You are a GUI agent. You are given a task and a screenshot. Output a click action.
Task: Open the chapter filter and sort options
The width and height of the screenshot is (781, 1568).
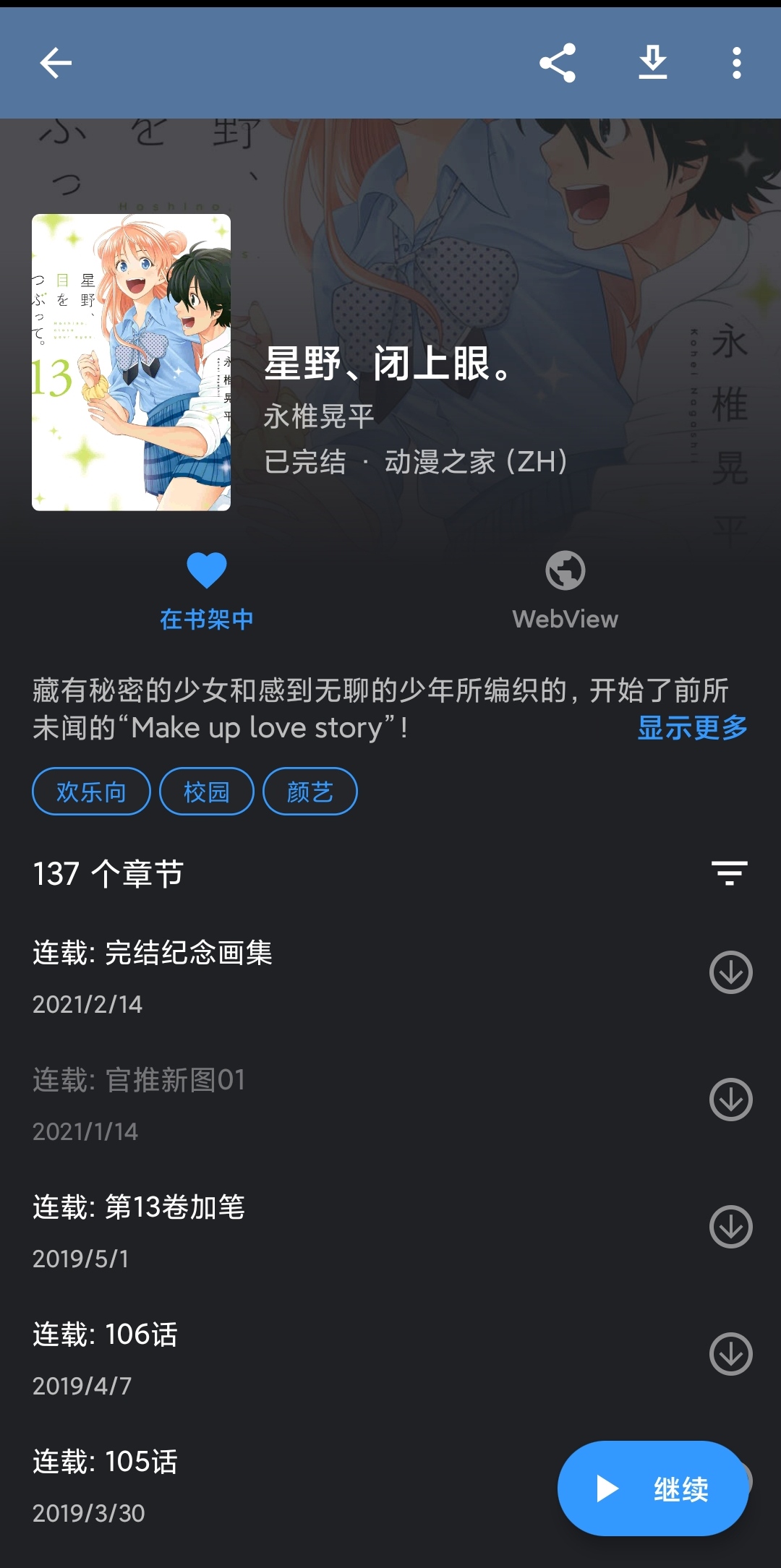729,873
